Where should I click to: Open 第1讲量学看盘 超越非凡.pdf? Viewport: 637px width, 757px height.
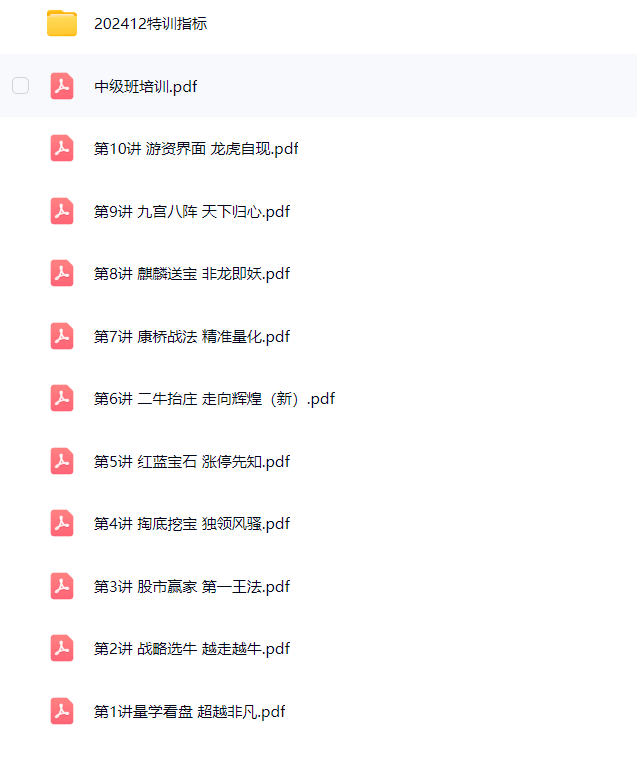(x=190, y=711)
